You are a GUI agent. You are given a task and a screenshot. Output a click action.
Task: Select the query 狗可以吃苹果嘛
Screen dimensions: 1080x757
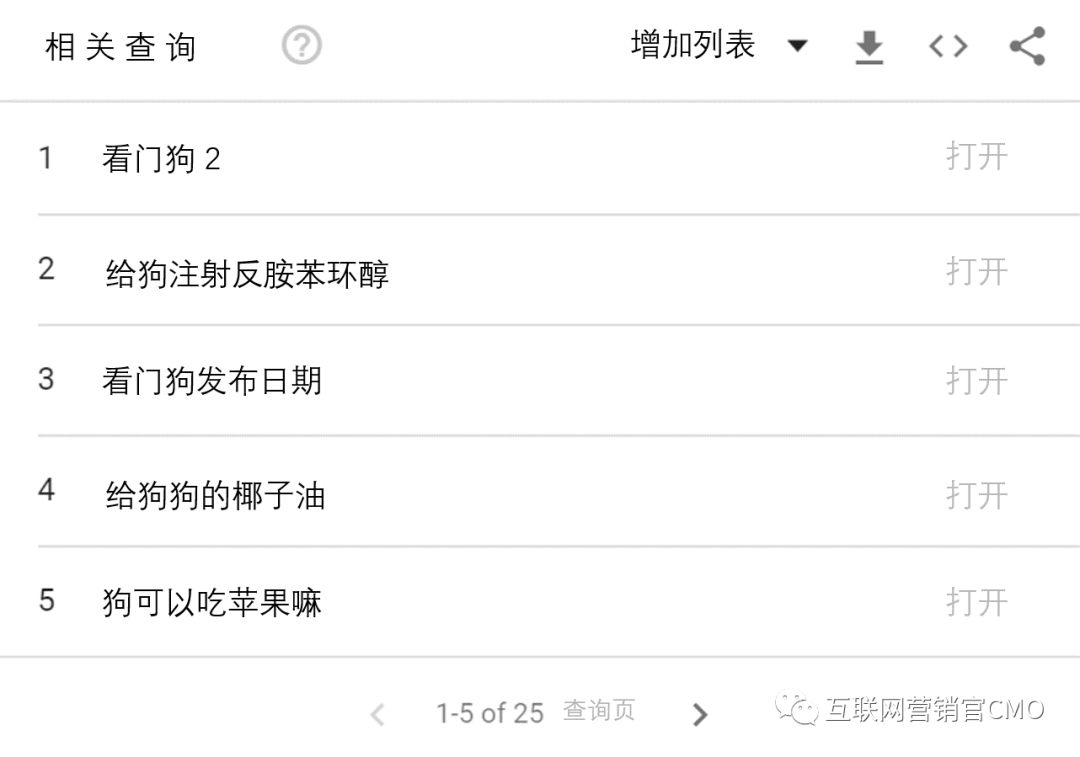212,603
